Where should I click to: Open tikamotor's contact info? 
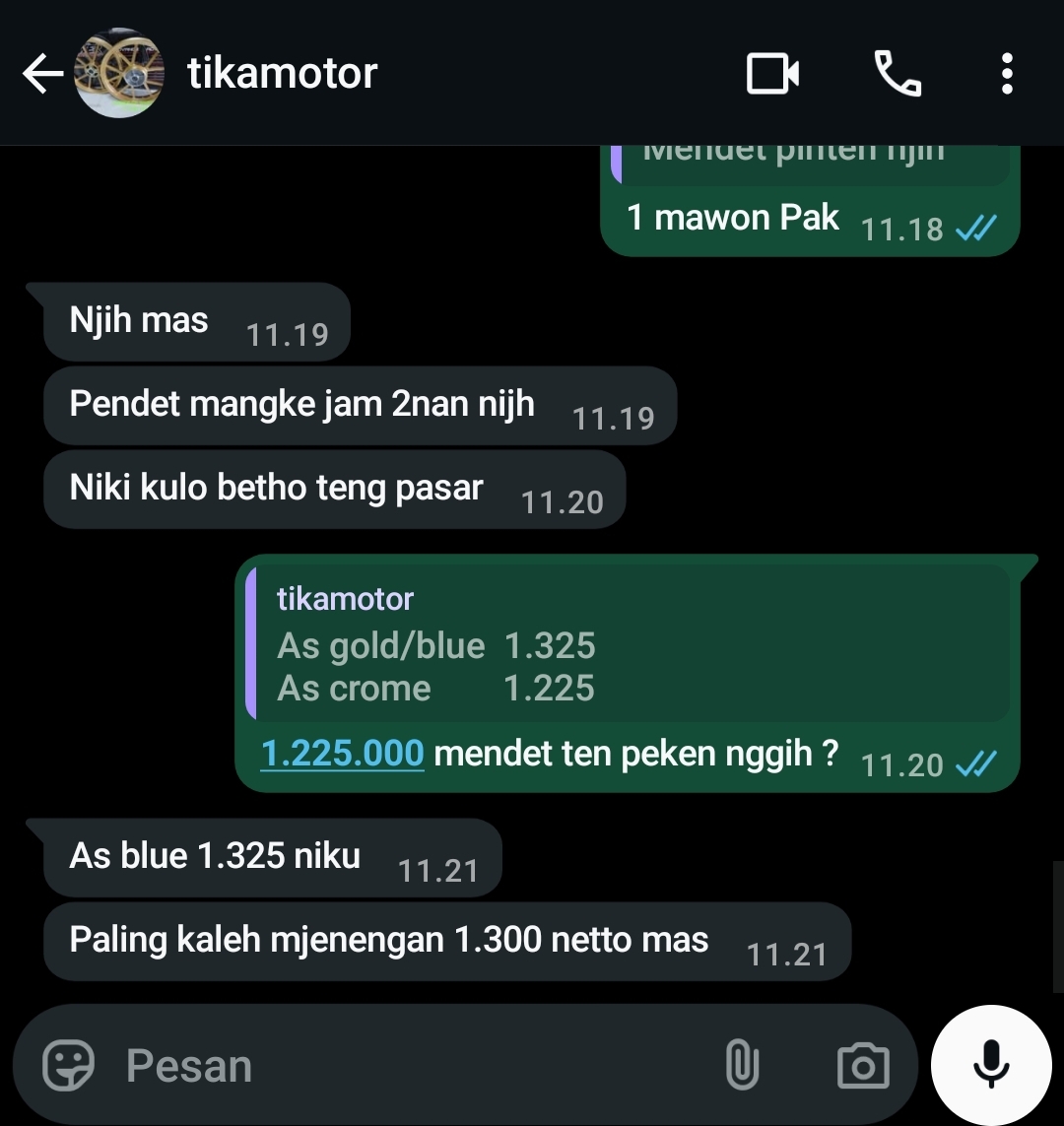(x=283, y=74)
